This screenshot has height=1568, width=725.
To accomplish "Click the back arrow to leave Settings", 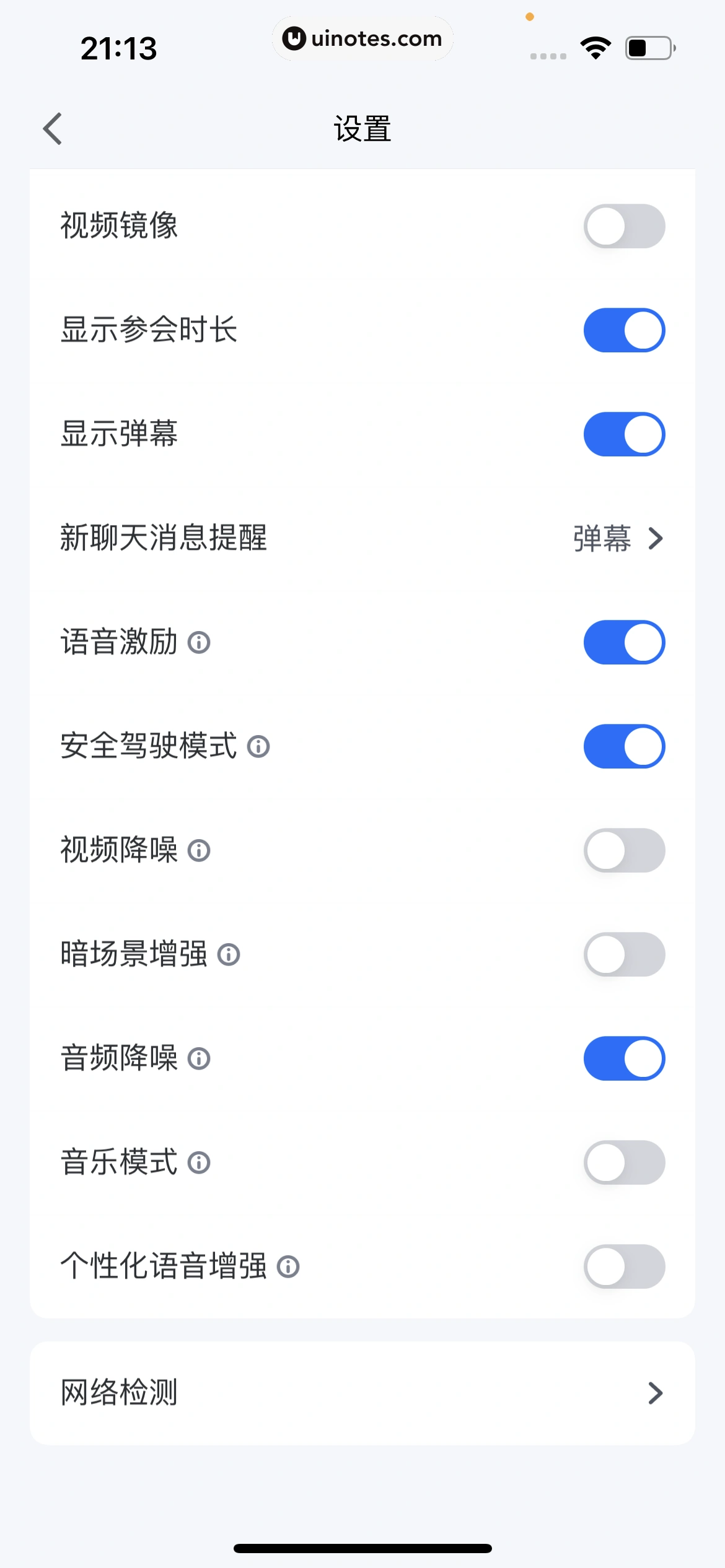I will coord(53,128).
